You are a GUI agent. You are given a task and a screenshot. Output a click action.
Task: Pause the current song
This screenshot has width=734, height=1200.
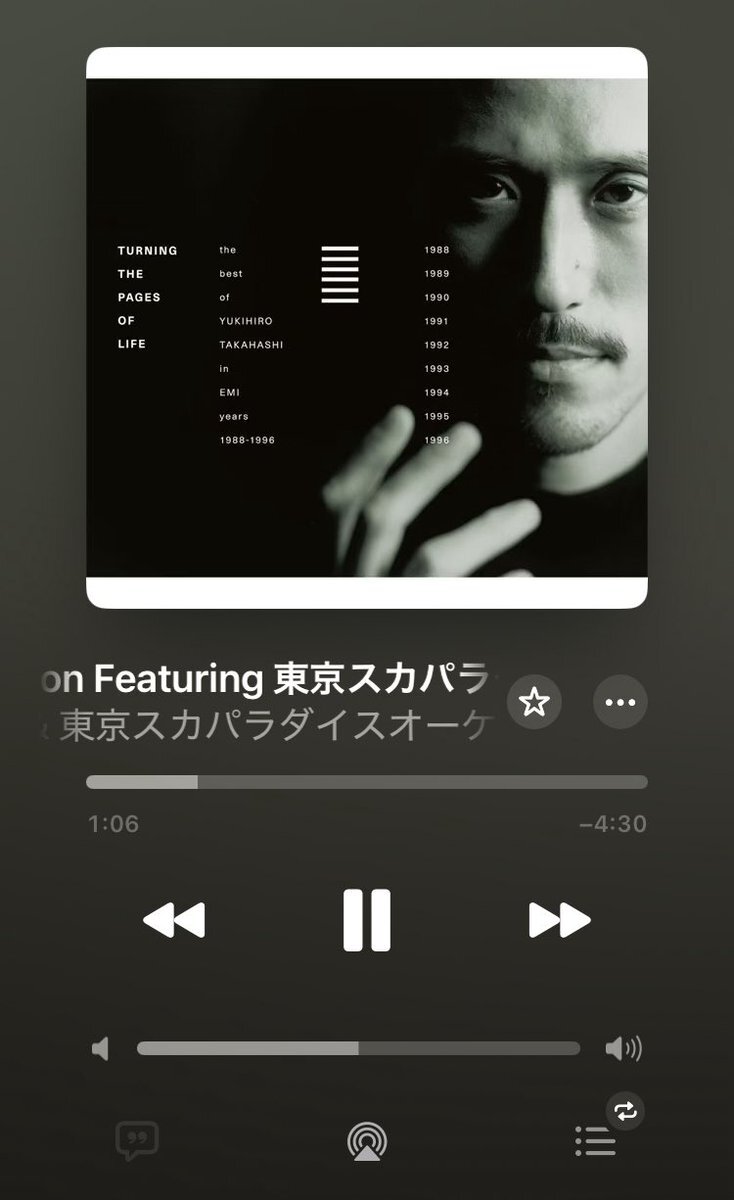point(366,919)
